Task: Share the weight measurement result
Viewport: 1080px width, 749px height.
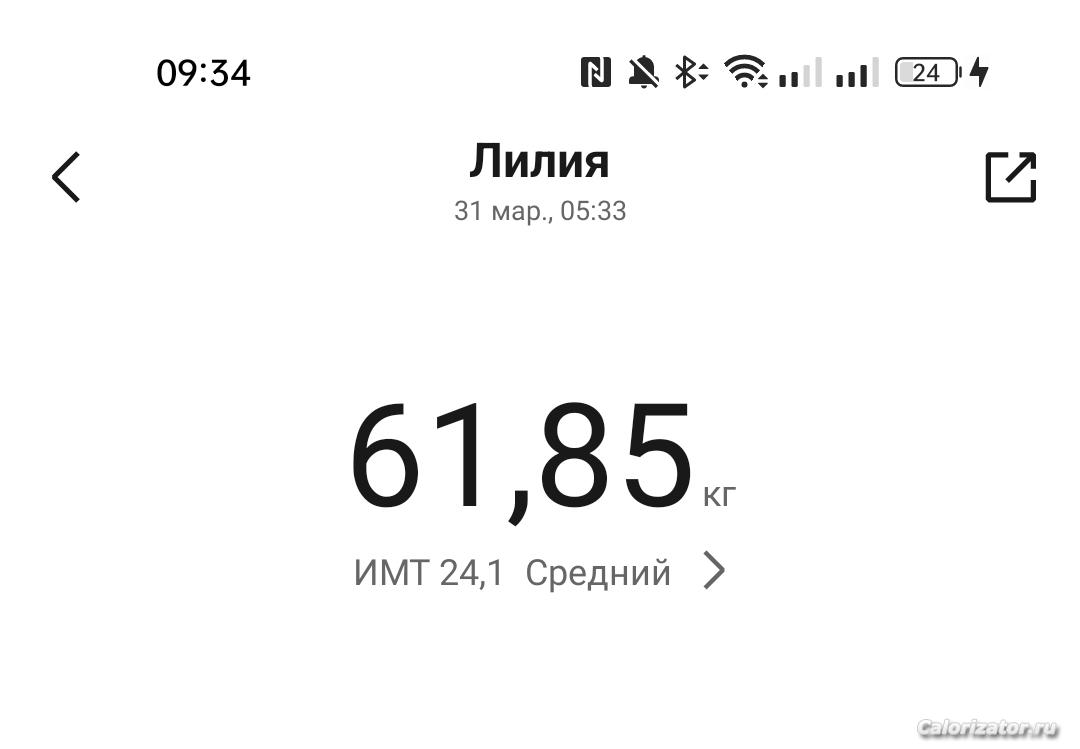Action: pyautogui.click(x=1010, y=178)
